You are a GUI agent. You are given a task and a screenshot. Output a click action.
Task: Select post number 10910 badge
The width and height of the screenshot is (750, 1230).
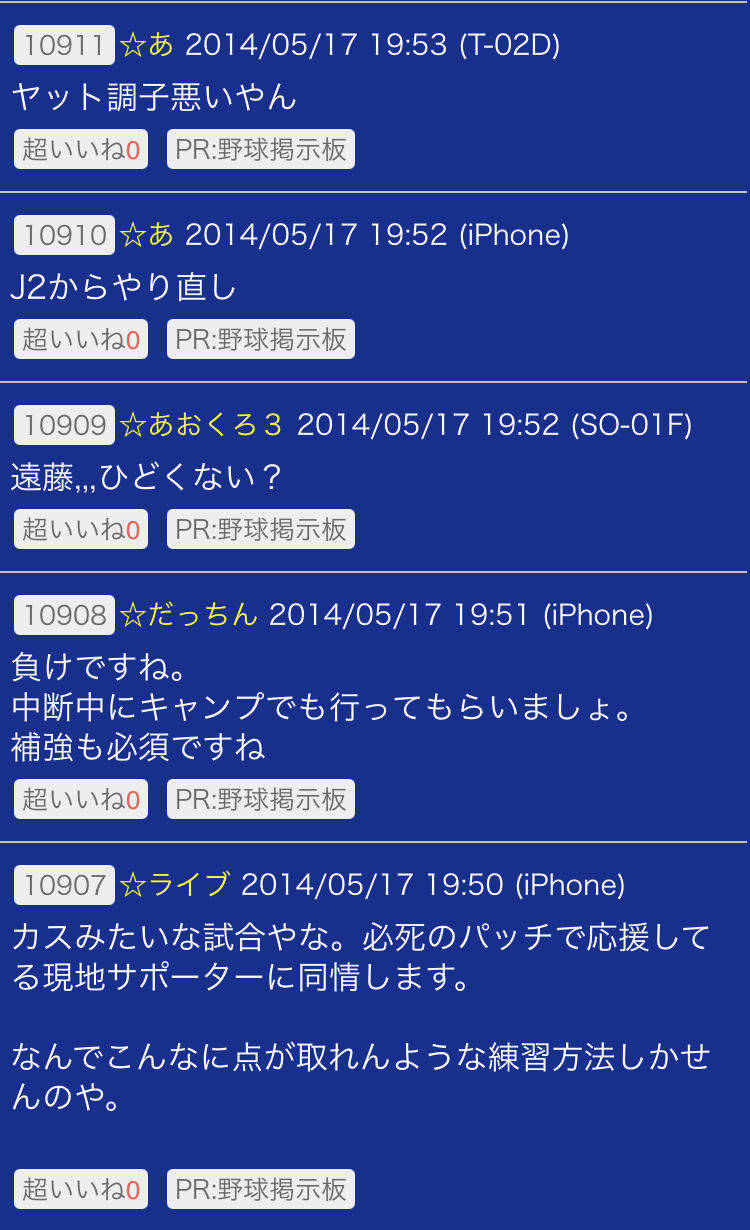pyautogui.click(x=64, y=235)
